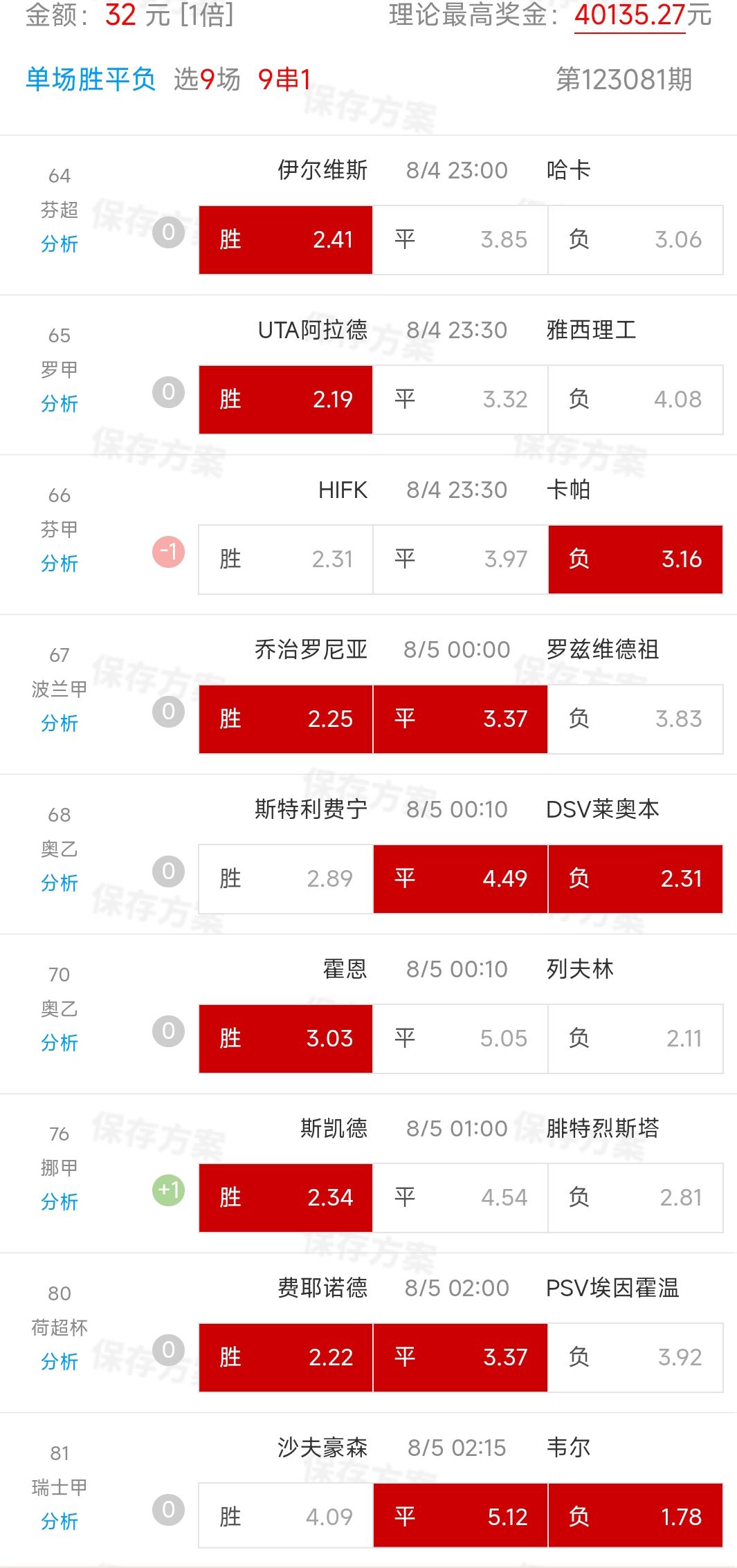This screenshot has height=1568, width=737.
Task: Choose 负 2.11 for 霍恩 vs 列夫林
Action: click(x=635, y=1039)
